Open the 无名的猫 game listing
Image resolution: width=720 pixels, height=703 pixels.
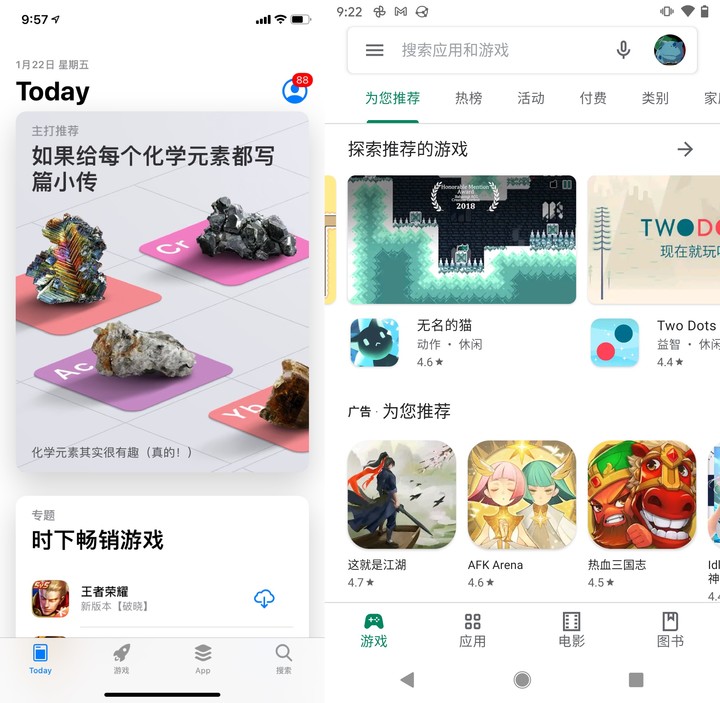443,342
